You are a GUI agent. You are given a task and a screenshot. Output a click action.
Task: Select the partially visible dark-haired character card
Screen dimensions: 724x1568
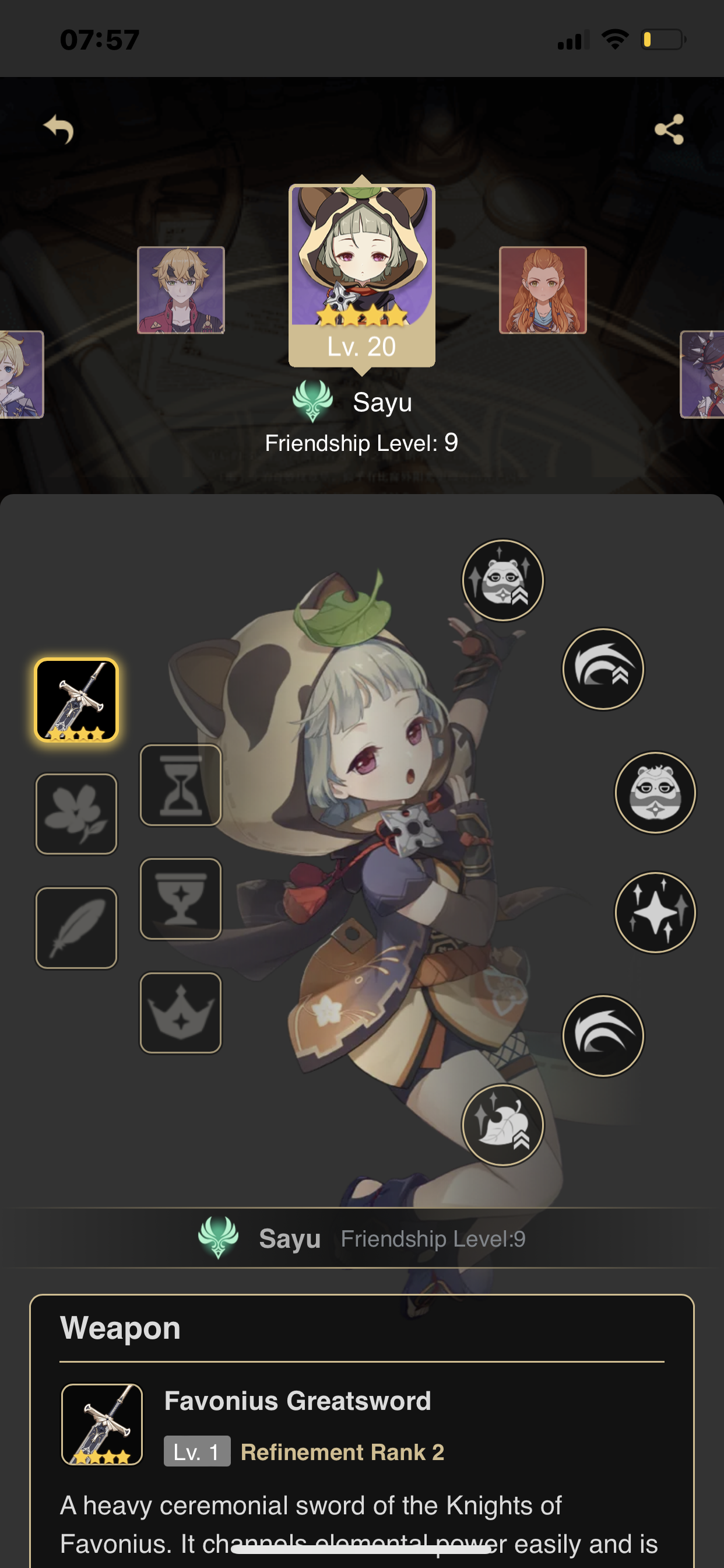702,374
